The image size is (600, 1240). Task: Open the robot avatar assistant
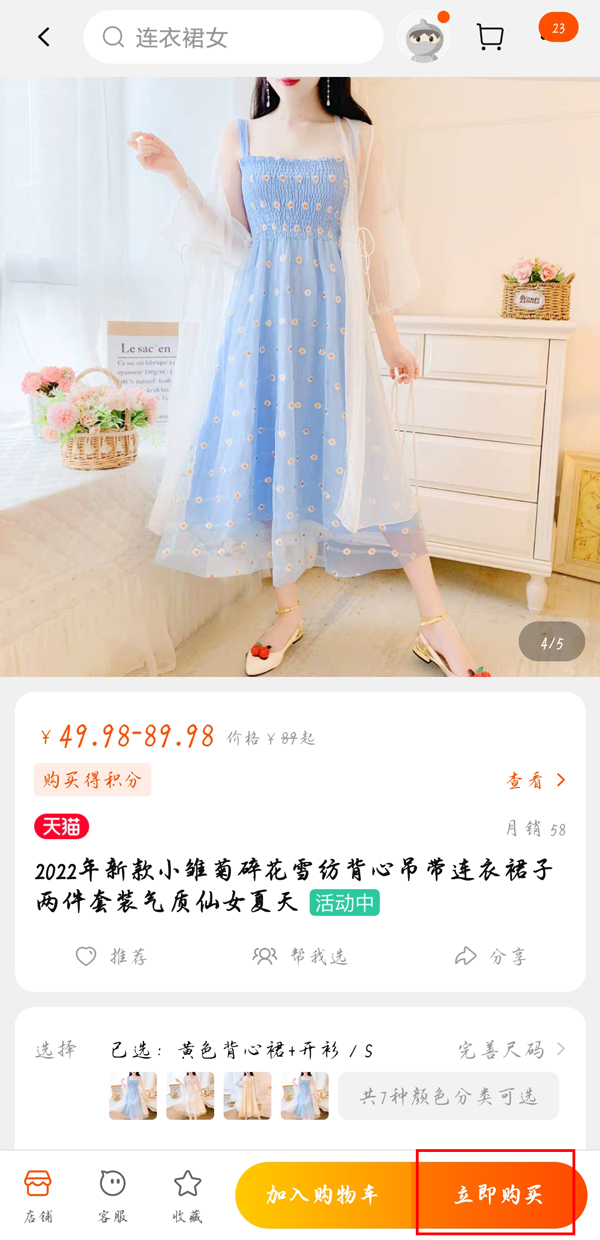423,39
